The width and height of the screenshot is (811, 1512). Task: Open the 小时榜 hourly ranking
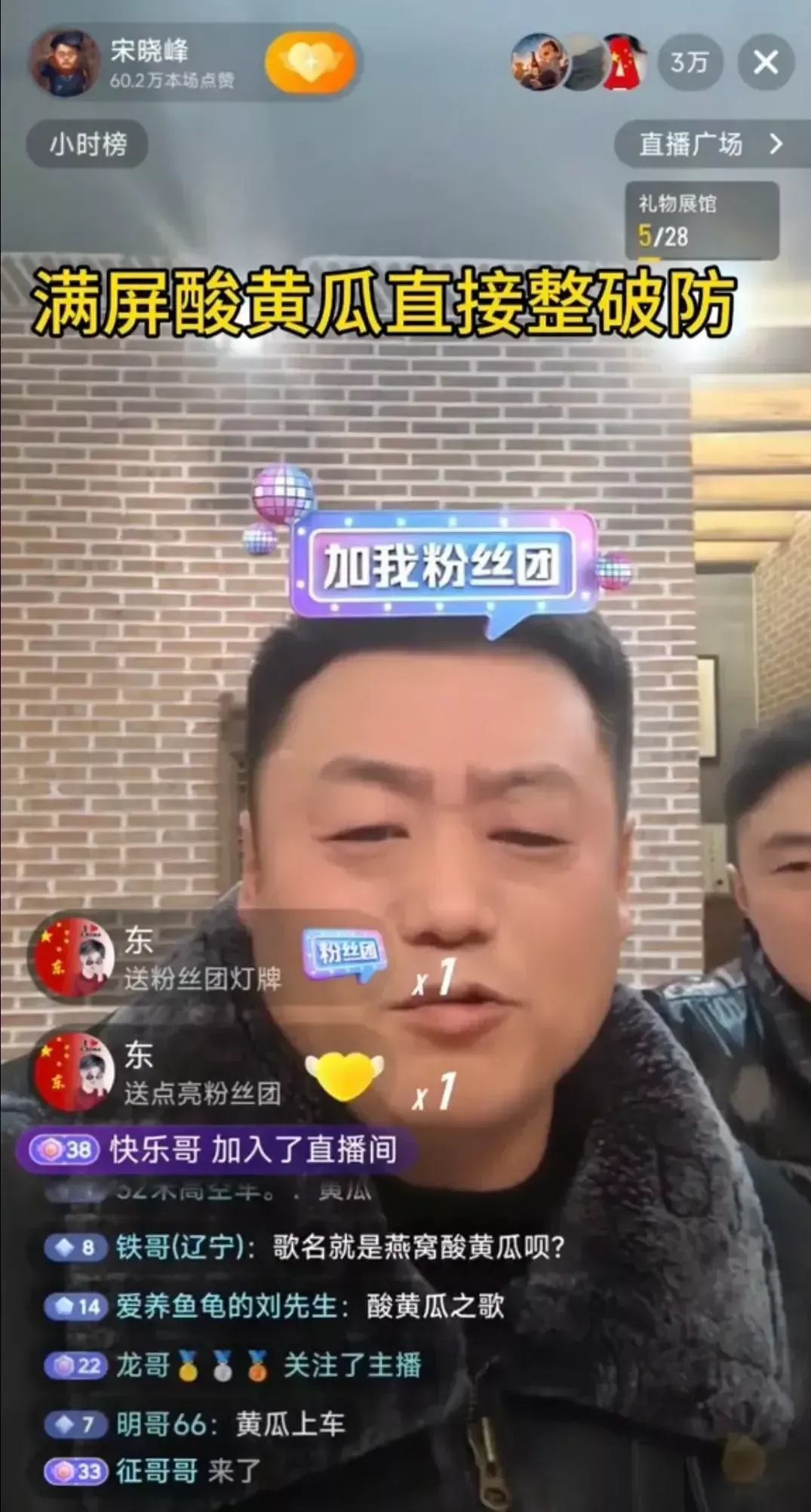(88, 143)
